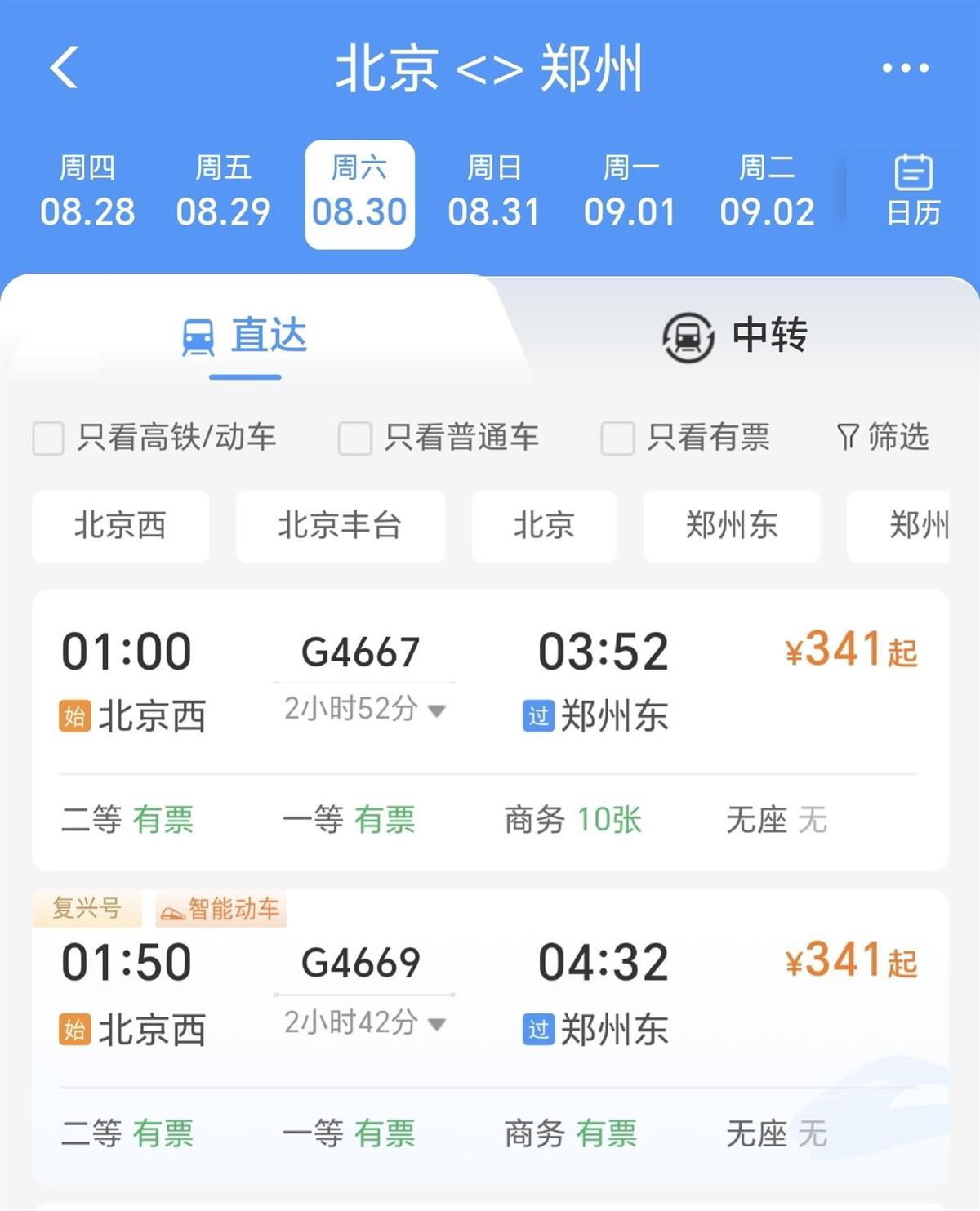Open the 筛选 filter funnel icon
Image resolution: width=980 pixels, height=1211 pixels.
click(847, 439)
